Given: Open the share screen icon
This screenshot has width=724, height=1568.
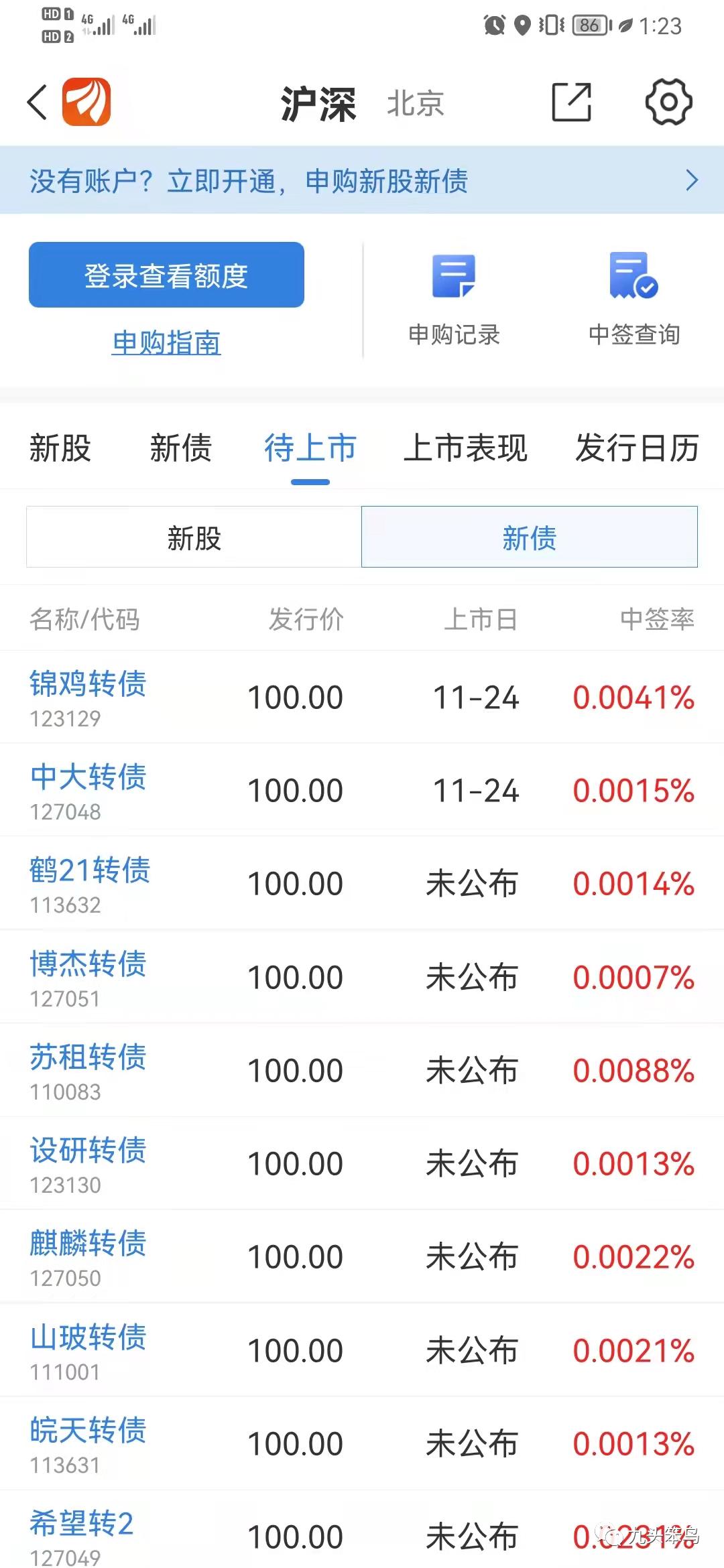Looking at the screenshot, I should [572, 102].
